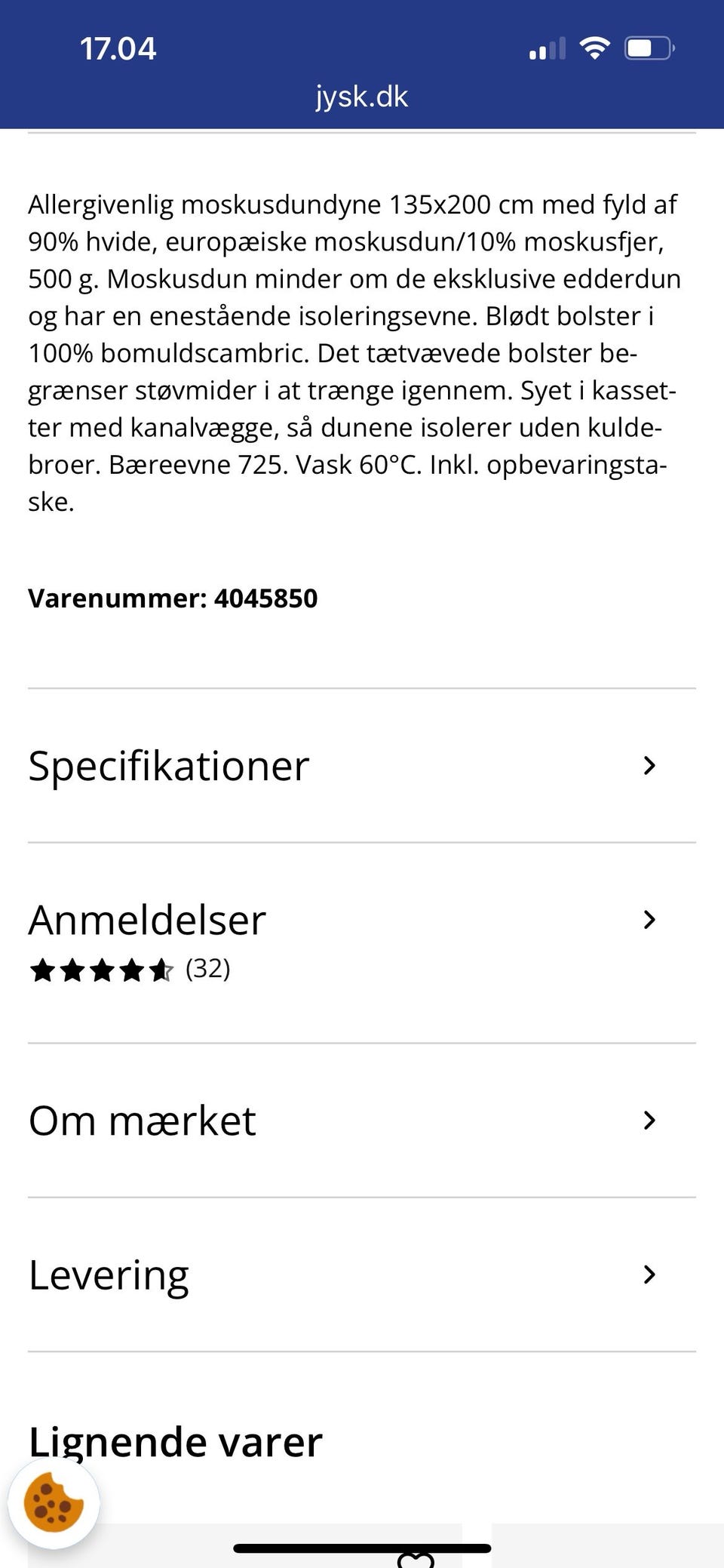Tap the jysk.dk page title
Image resolution: width=724 pixels, height=1568 pixels.
(x=360, y=96)
